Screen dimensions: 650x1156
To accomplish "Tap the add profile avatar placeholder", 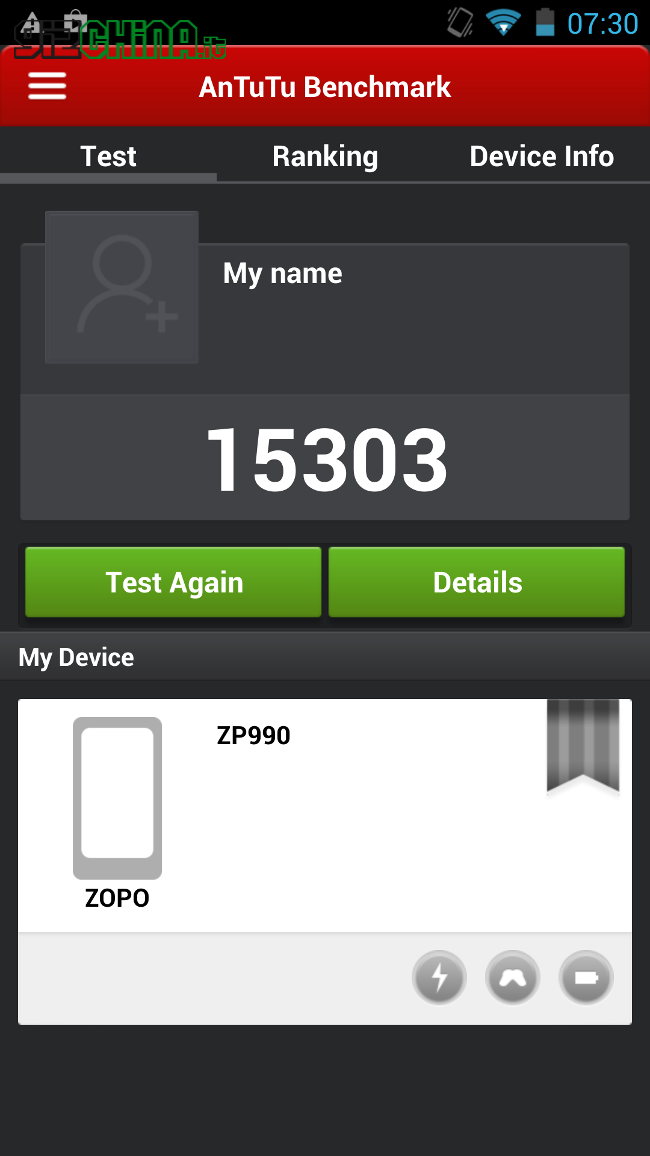I will [122, 287].
